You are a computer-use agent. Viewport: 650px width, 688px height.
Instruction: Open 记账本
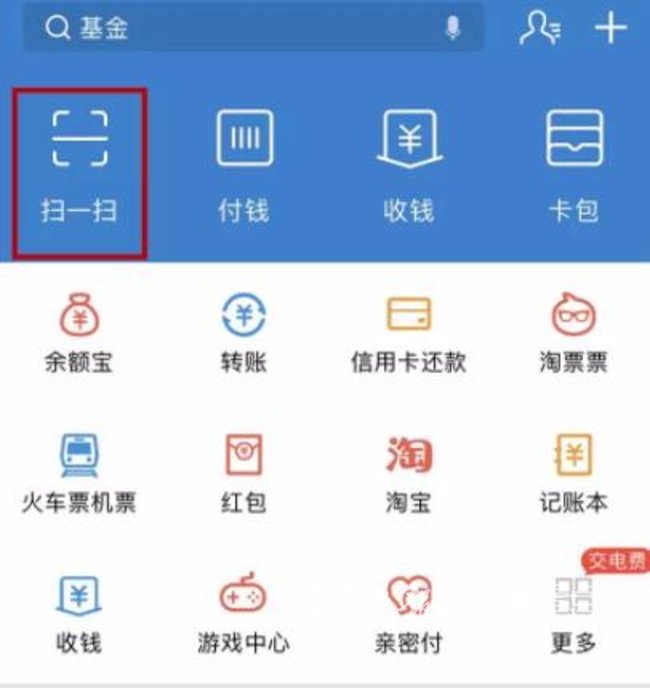(x=574, y=473)
